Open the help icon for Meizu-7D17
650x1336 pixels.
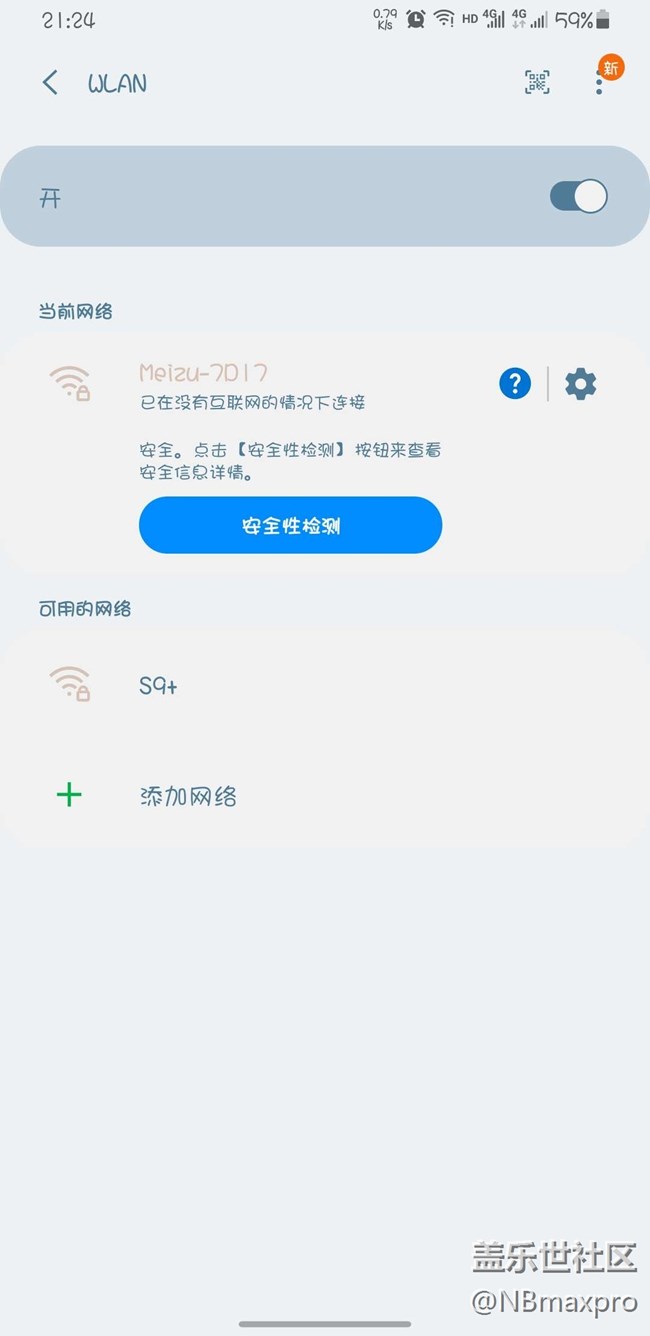coord(515,384)
